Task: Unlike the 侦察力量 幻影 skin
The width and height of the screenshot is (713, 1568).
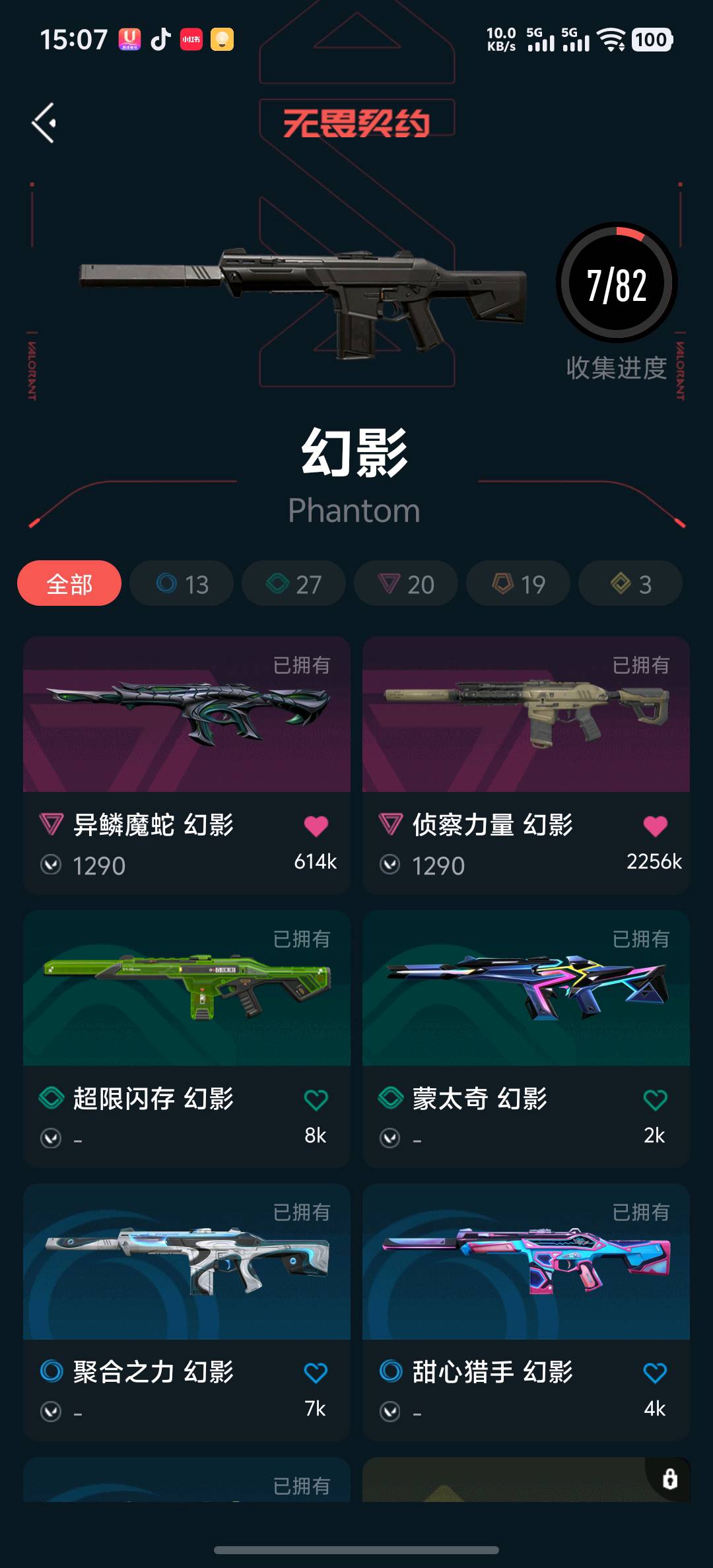Action: click(655, 826)
